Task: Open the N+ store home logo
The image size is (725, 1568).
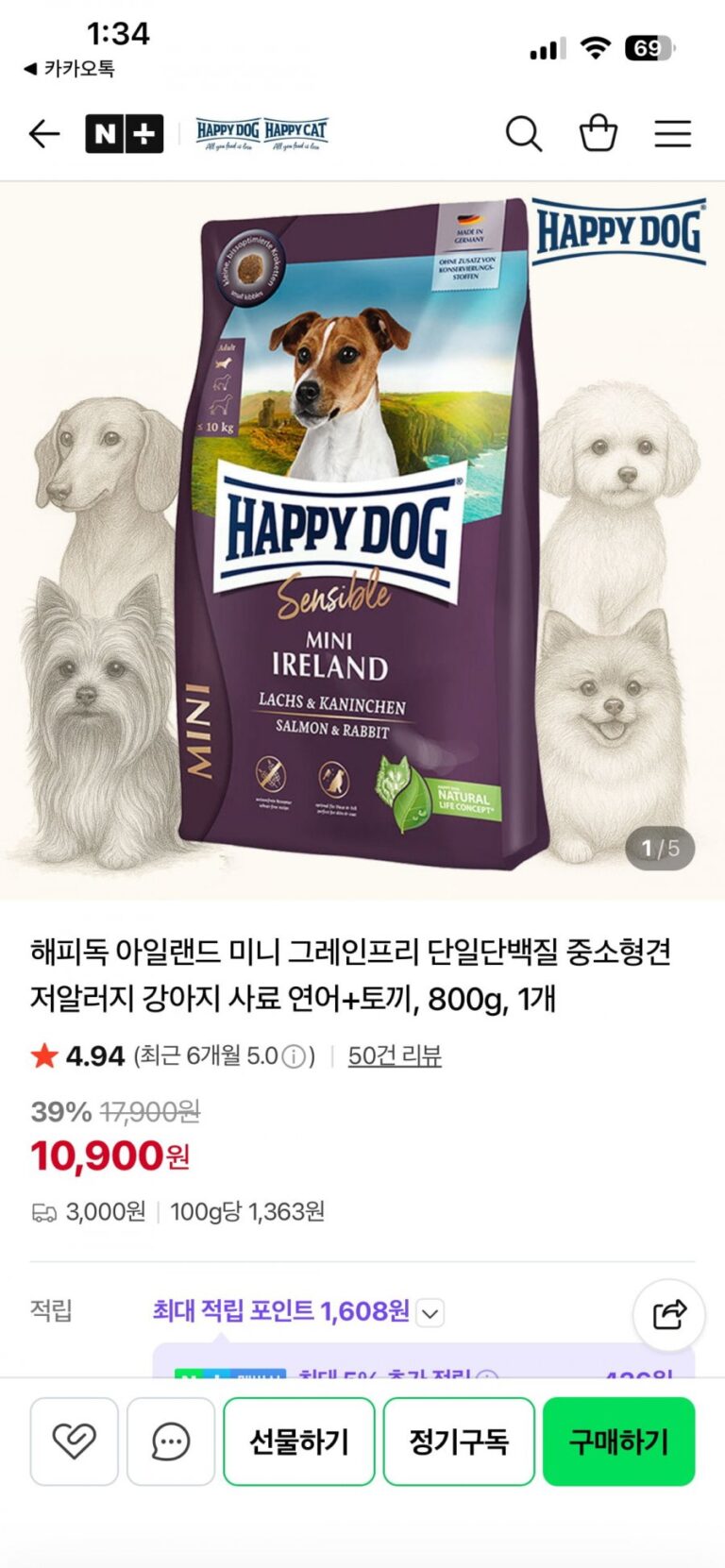Action: click(124, 134)
